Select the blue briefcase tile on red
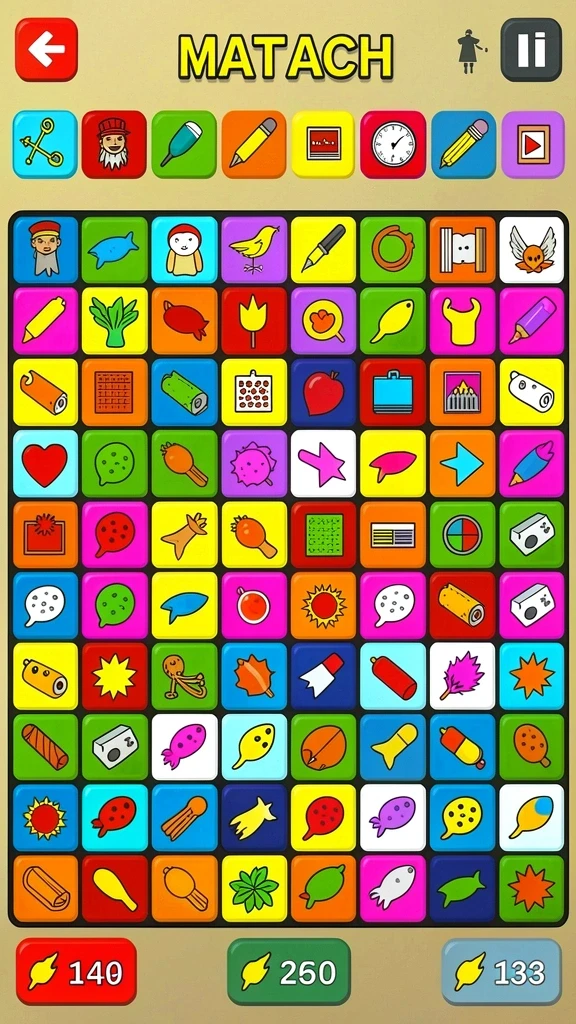576x1024 pixels. click(x=393, y=392)
